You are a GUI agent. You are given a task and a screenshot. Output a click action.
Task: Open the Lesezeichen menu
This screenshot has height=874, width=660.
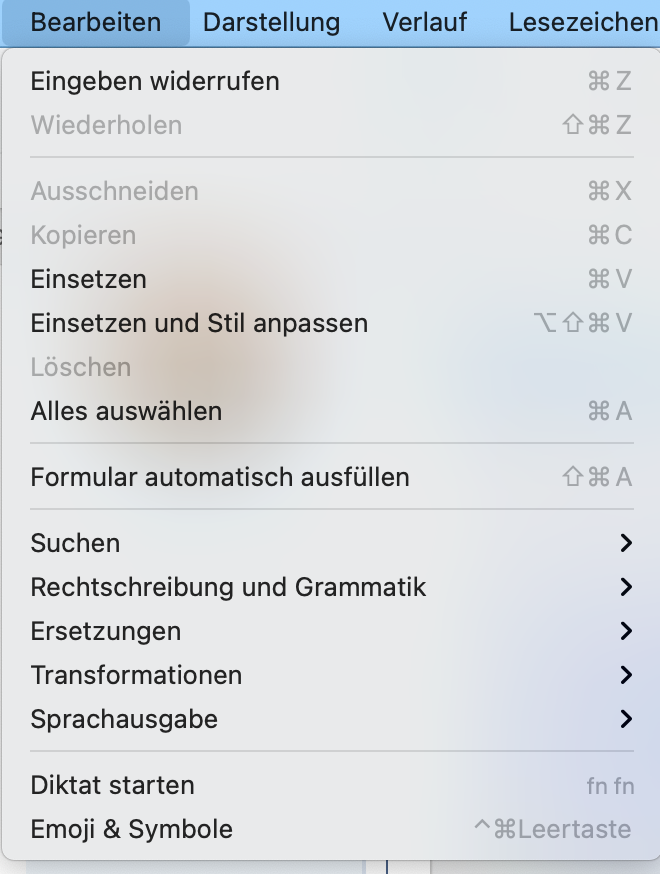point(582,22)
